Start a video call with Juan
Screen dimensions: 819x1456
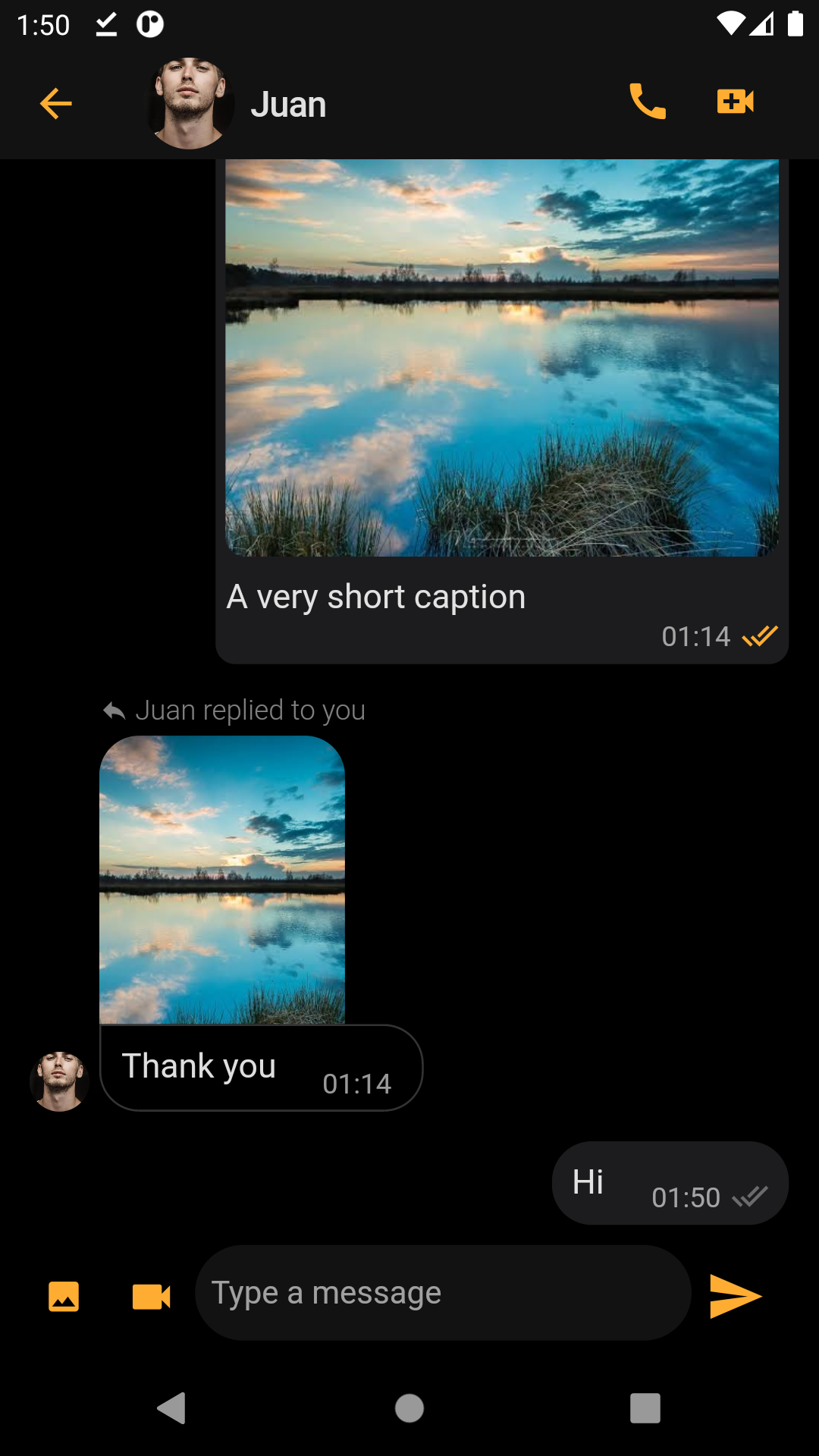[735, 101]
